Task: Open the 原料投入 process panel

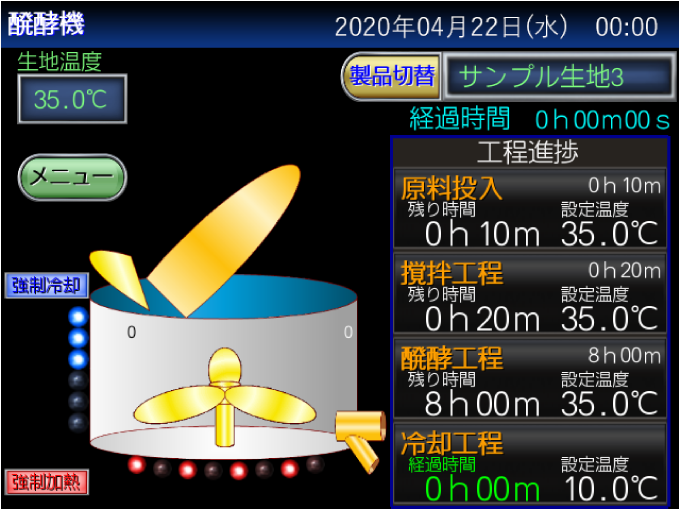Action: click(x=529, y=210)
